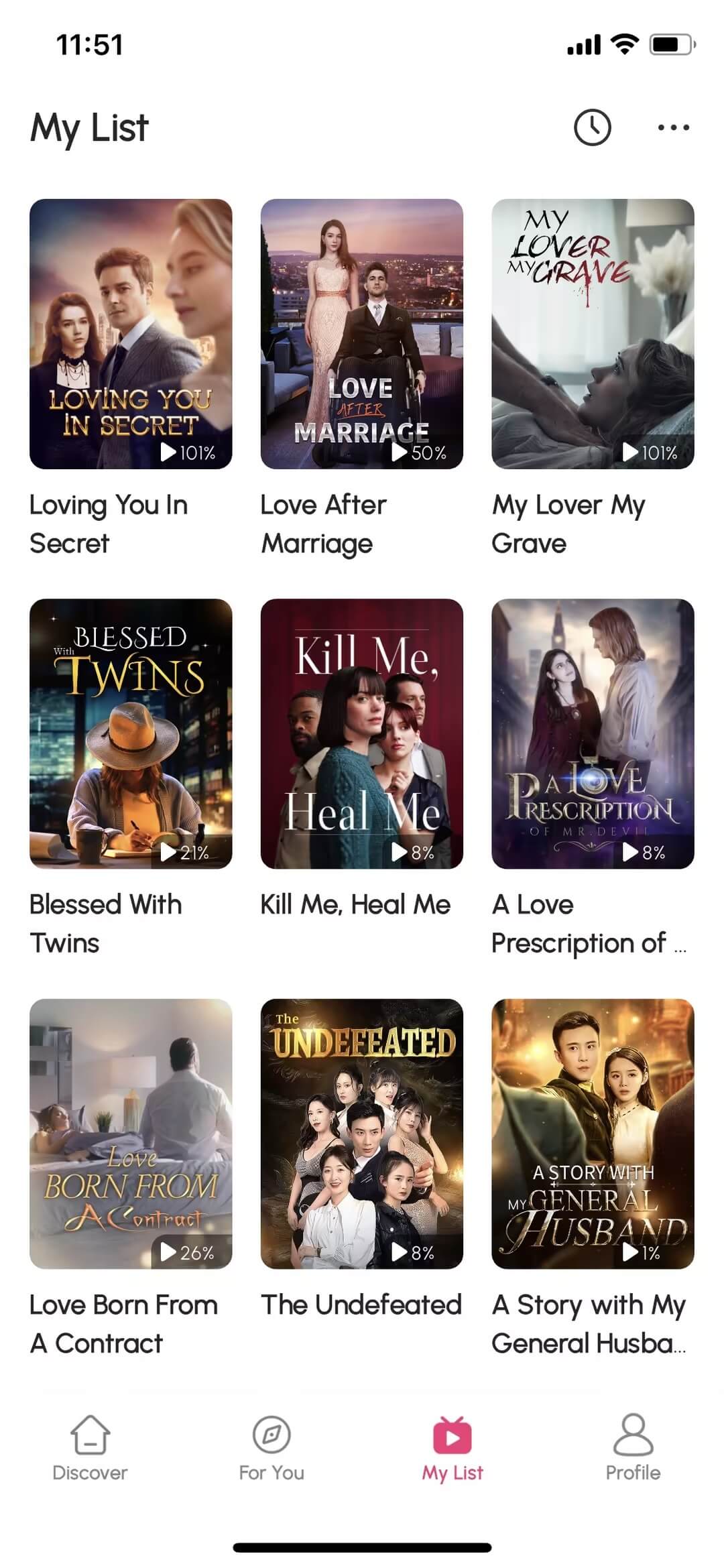Open My Lover My Grave

pyautogui.click(x=593, y=334)
